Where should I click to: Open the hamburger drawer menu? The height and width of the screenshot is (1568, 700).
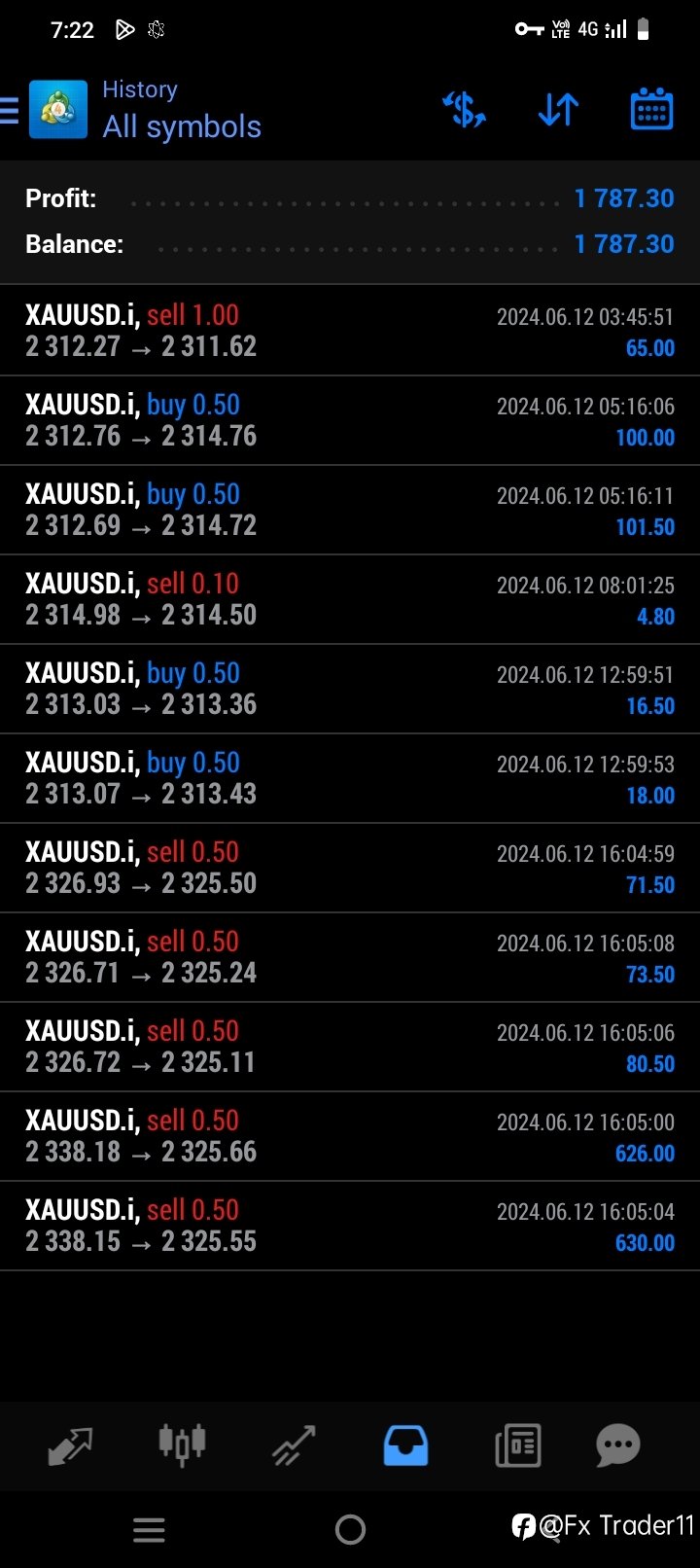(x=10, y=110)
